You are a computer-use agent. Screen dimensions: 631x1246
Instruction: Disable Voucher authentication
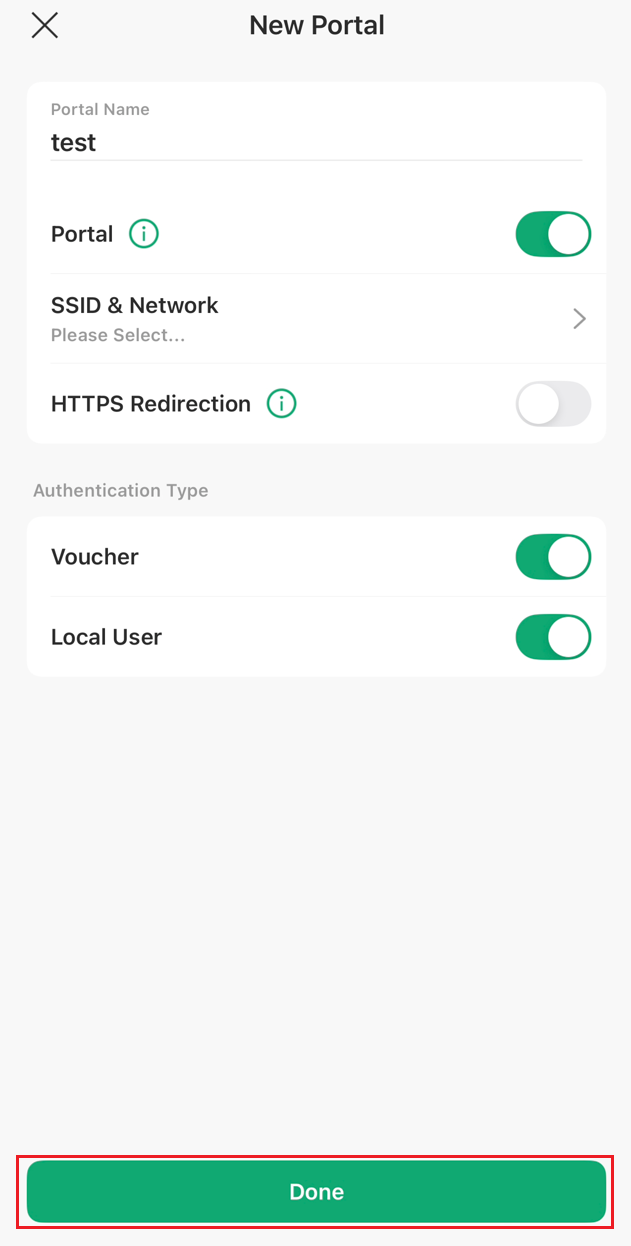pyautogui.click(x=553, y=557)
